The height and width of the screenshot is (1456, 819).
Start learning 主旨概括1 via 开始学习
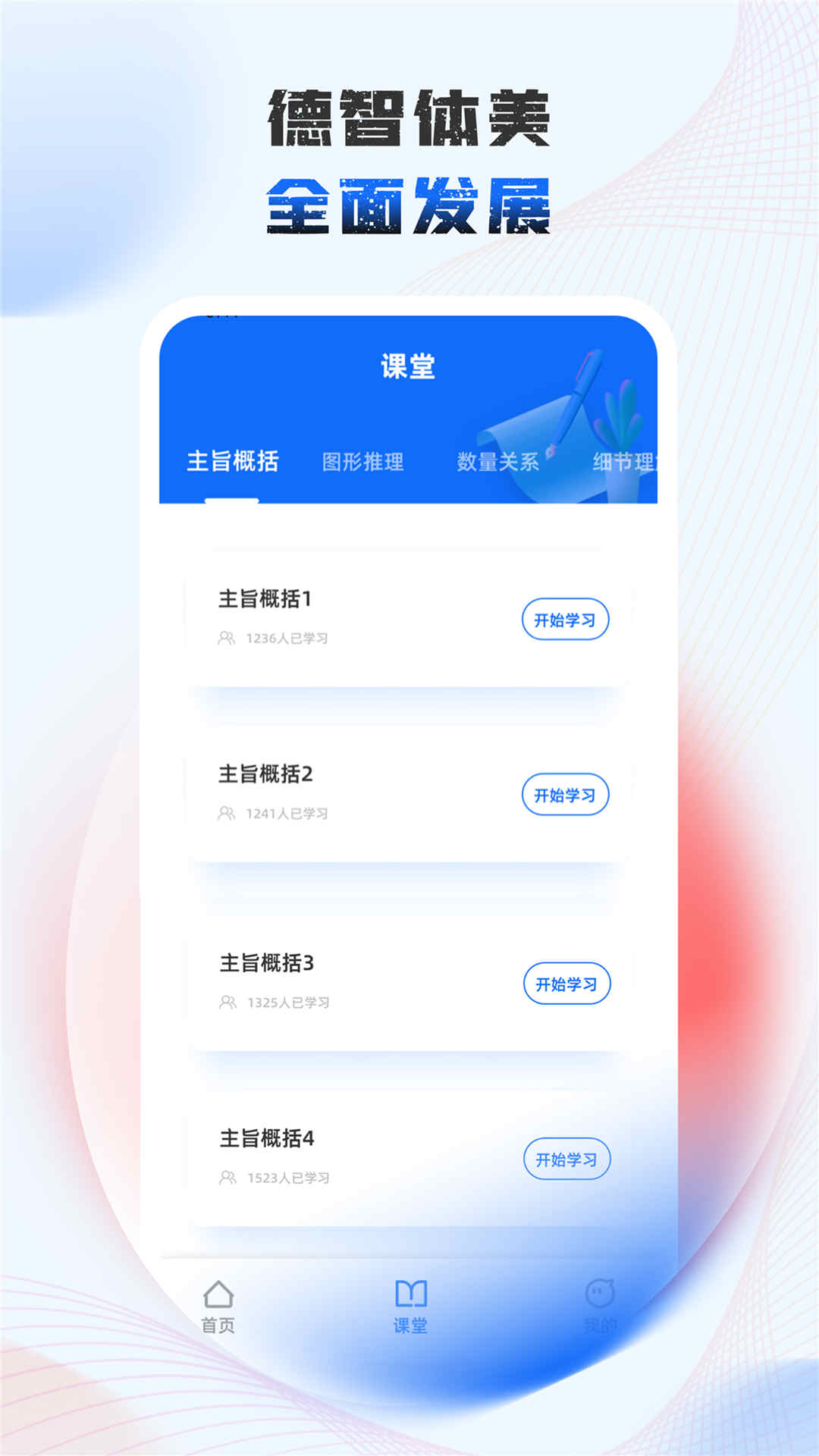(565, 620)
